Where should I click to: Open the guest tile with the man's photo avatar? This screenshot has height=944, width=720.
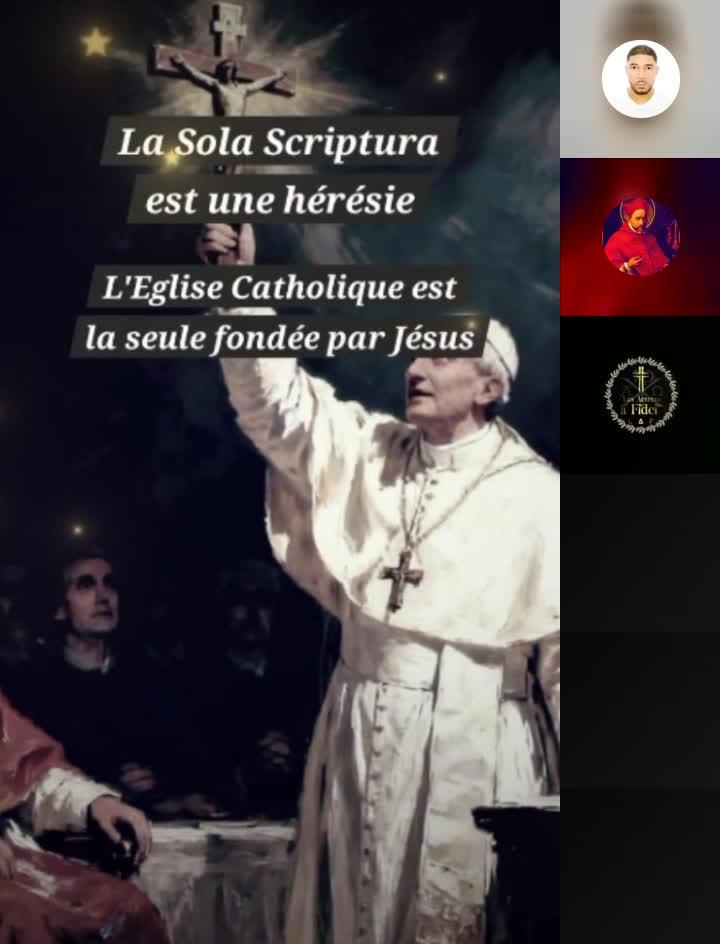click(x=640, y=79)
